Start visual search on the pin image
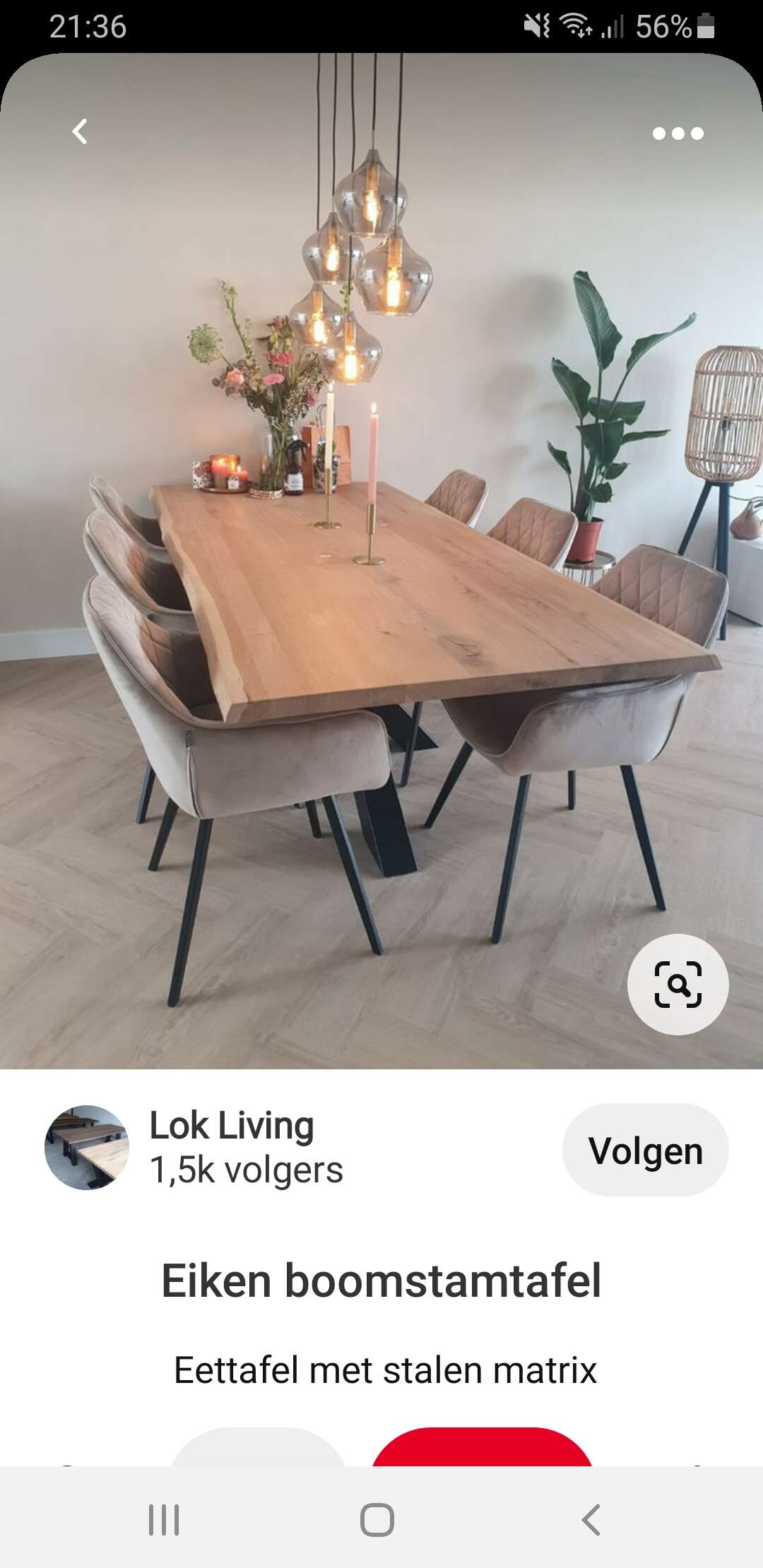 pos(678,985)
